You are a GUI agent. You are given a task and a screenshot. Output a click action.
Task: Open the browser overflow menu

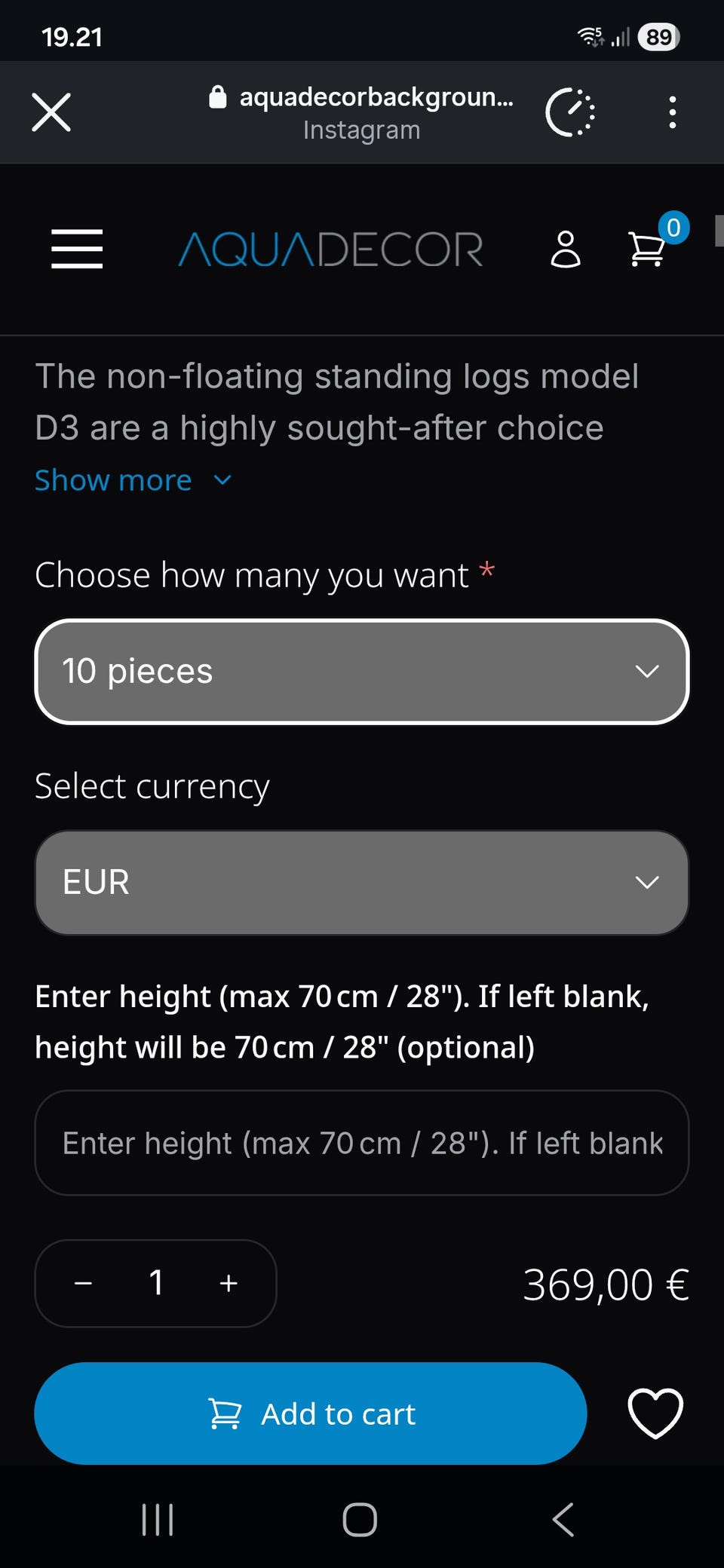[672, 112]
